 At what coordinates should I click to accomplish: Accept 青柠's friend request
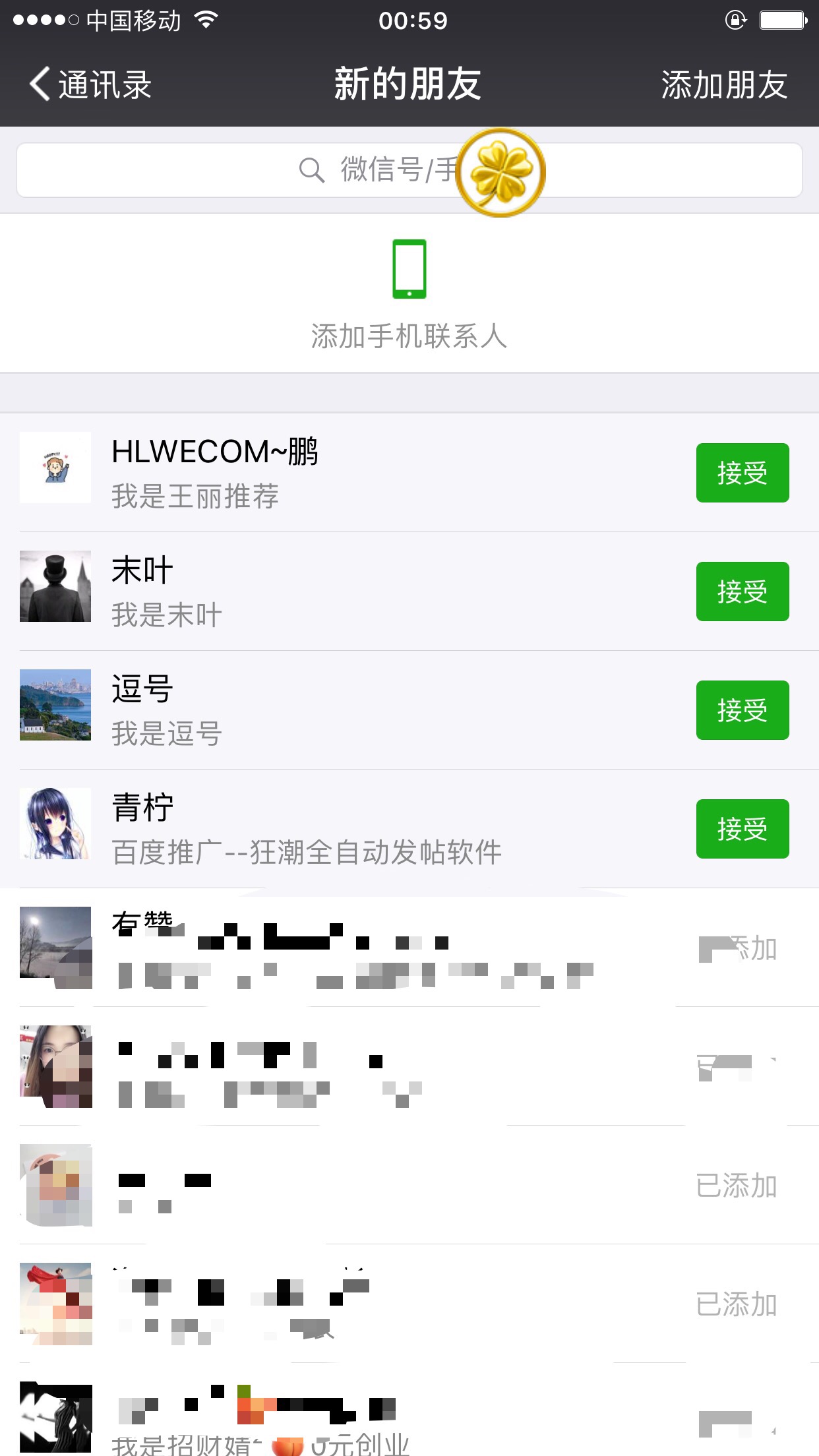pyautogui.click(x=742, y=829)
